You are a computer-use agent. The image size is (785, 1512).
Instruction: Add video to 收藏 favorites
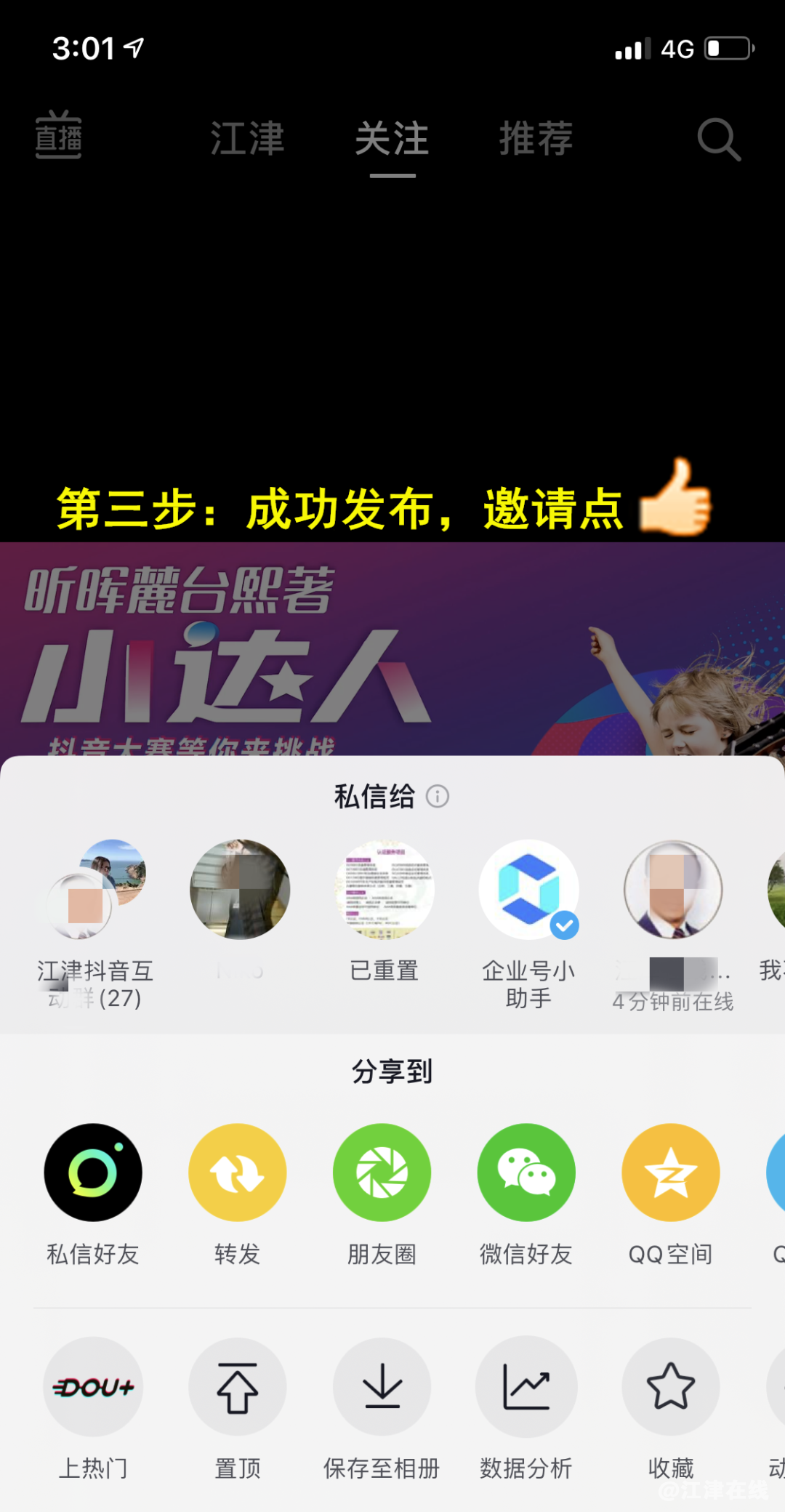tap(670, 1387)
